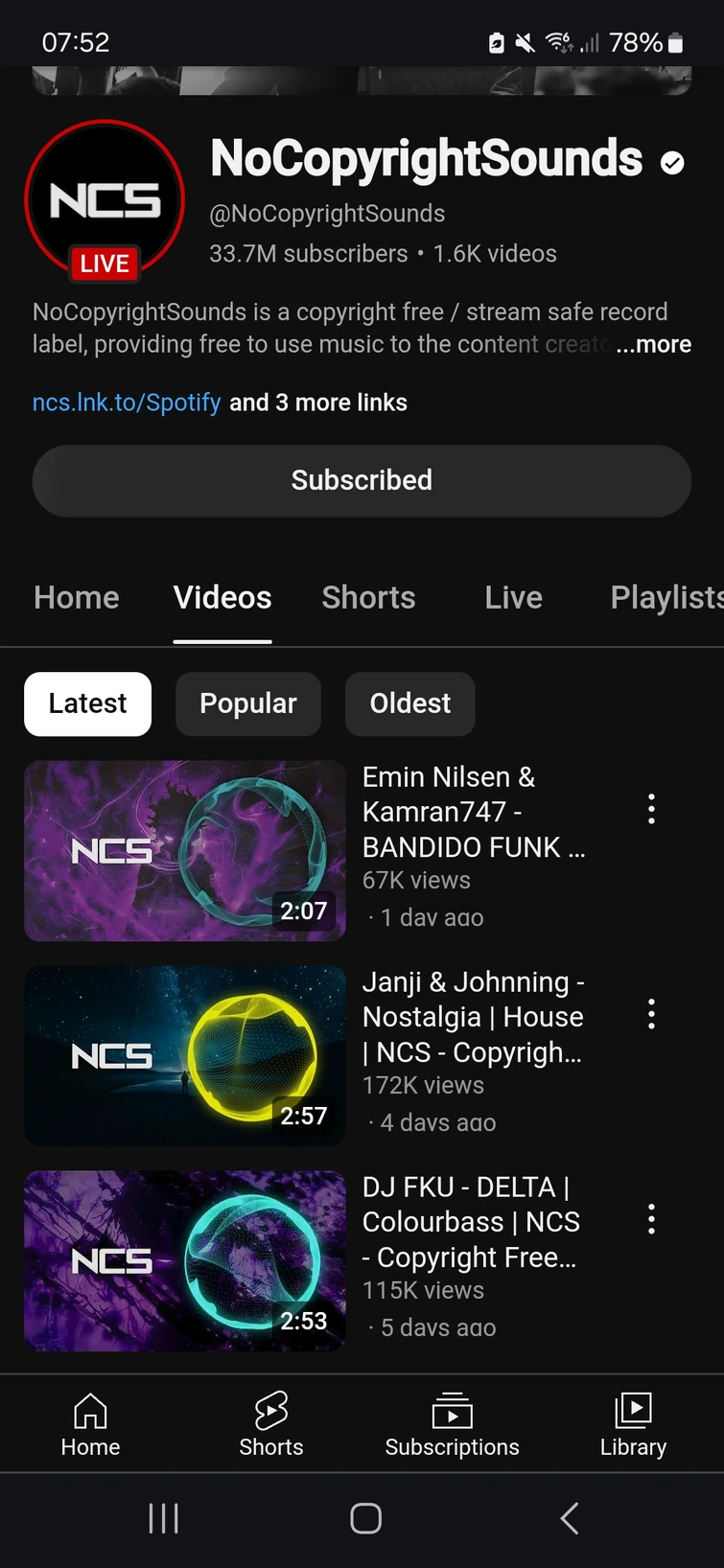
Task: Select the Latest filter chip
Action: point(87,703)
